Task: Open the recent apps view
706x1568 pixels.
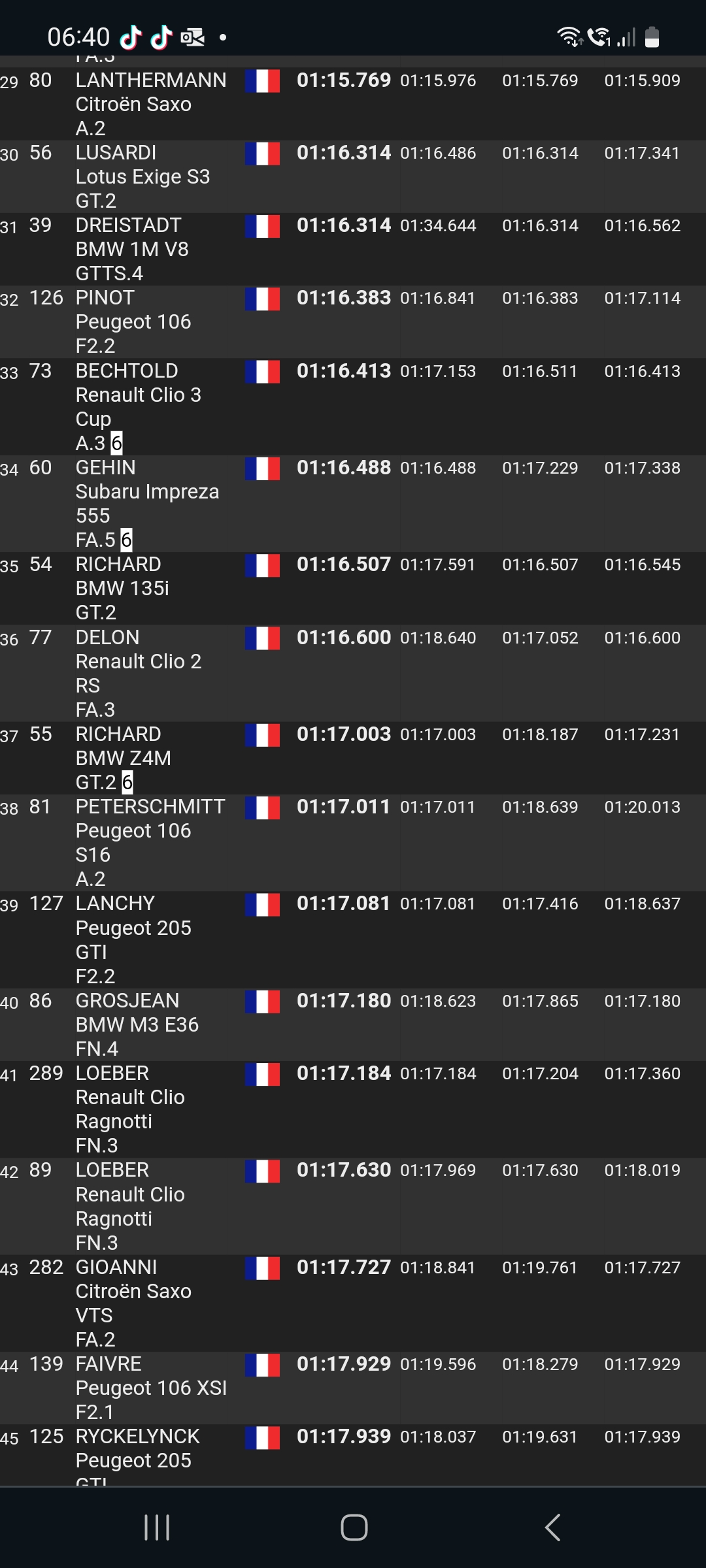Action: tap(156, 1527)
